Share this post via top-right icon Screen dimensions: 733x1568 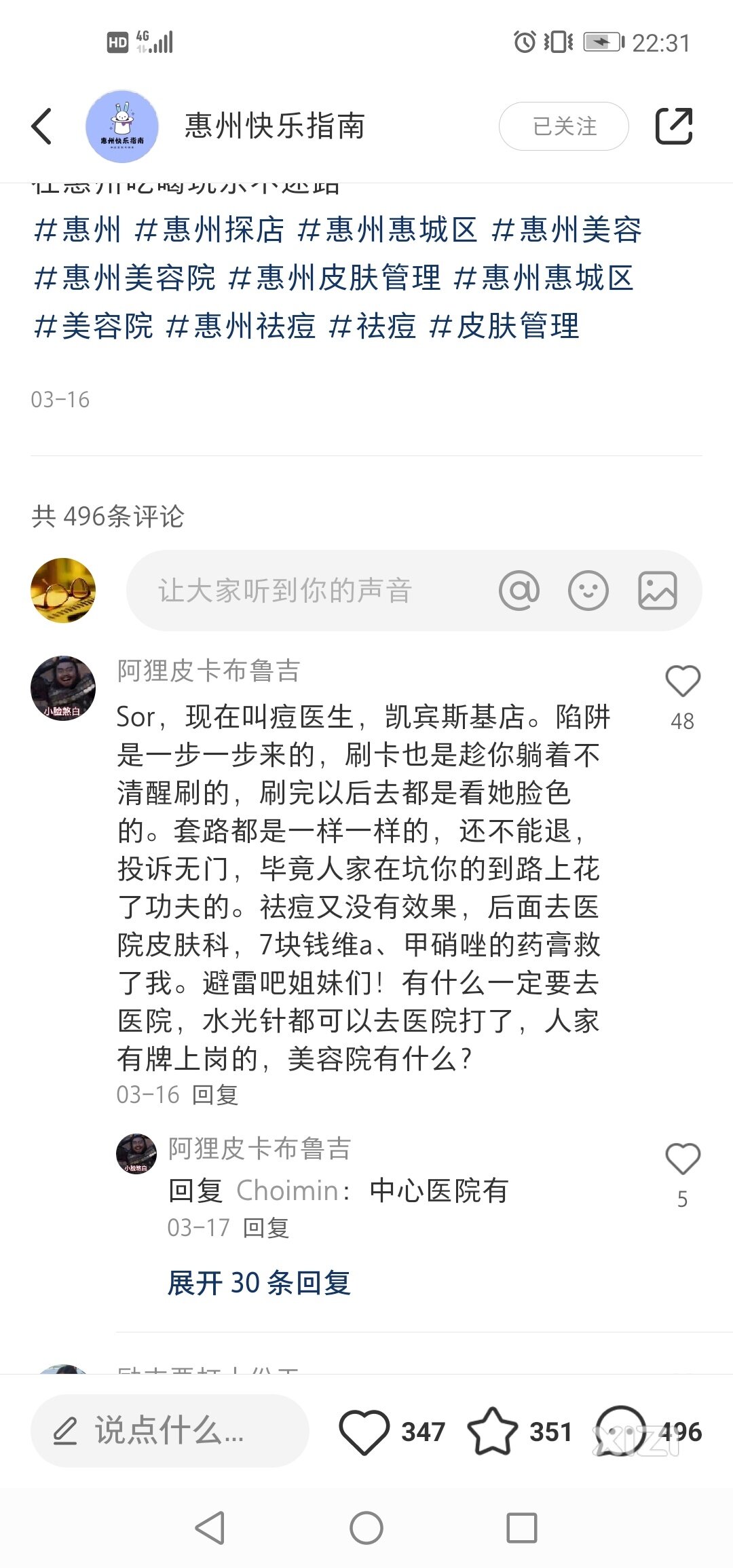point(673,126)
